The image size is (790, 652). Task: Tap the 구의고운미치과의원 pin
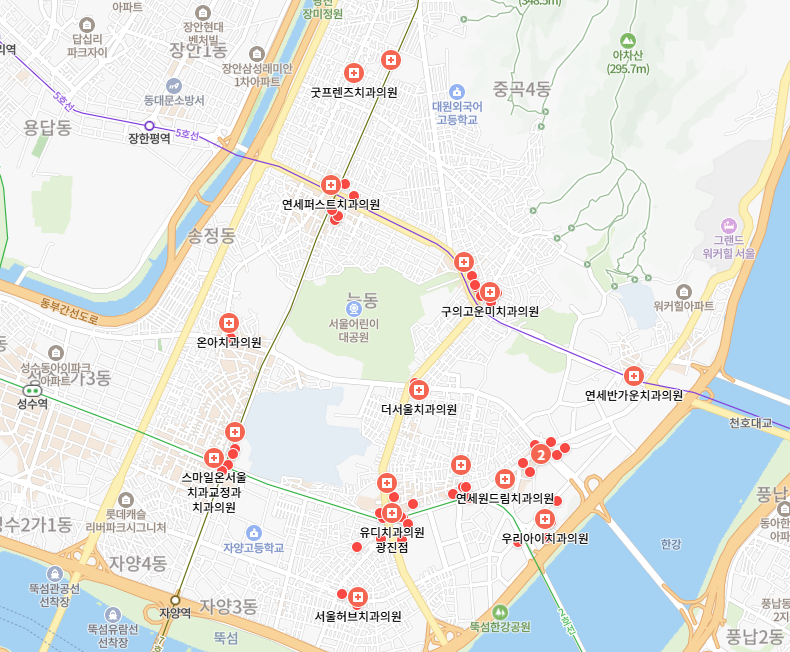click(x=489, y=293)
